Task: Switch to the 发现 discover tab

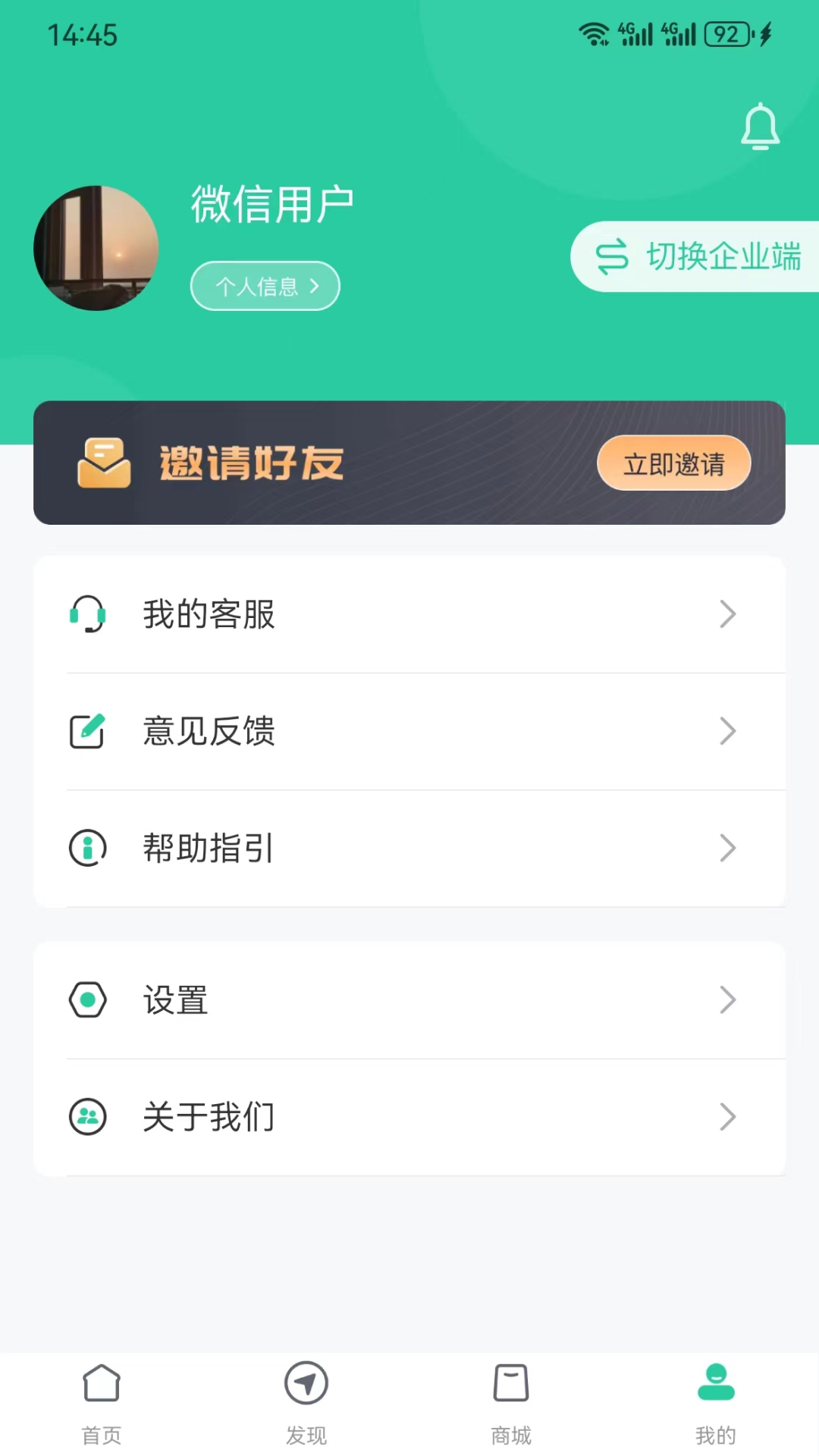Action: click(x=306, y=1401)
